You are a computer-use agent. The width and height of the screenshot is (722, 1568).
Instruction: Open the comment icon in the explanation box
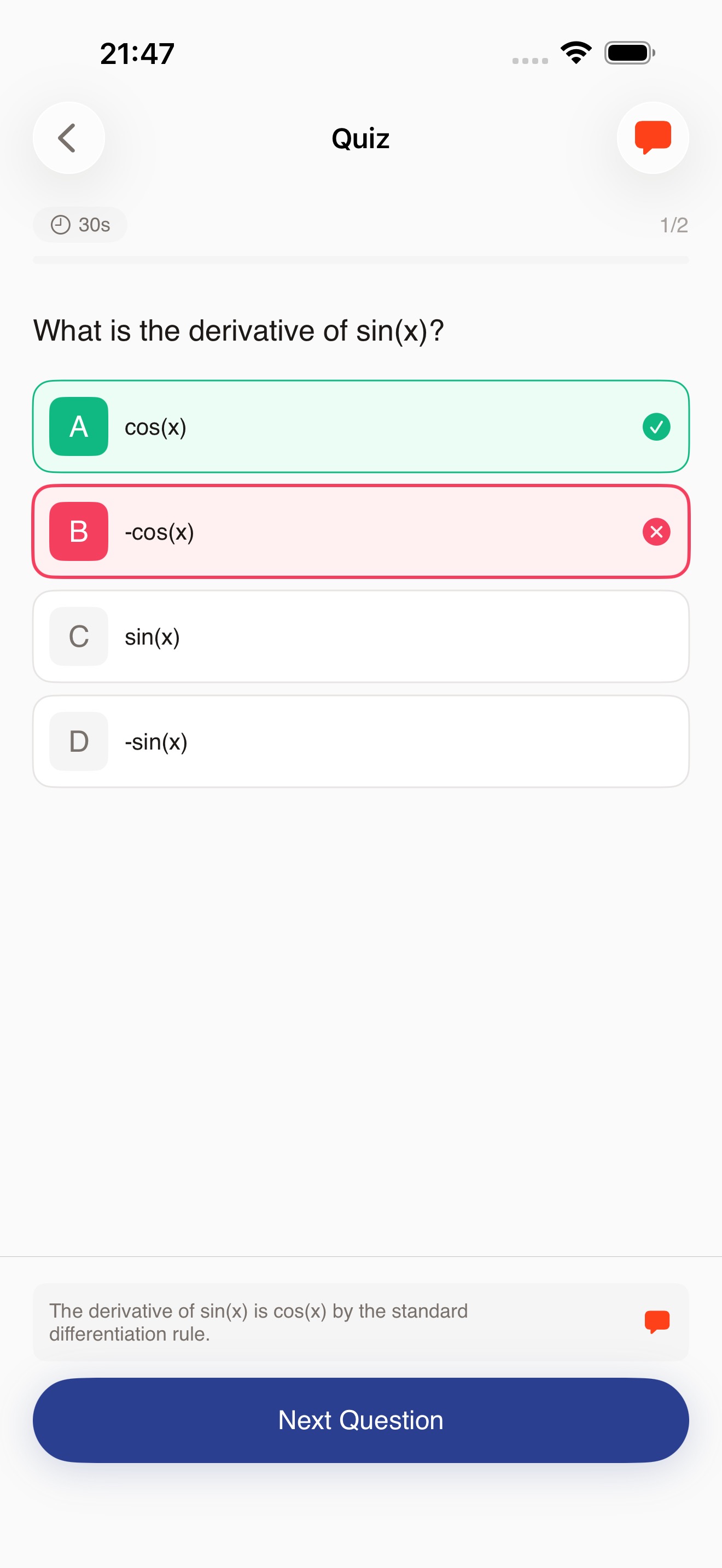(658, 1321)
